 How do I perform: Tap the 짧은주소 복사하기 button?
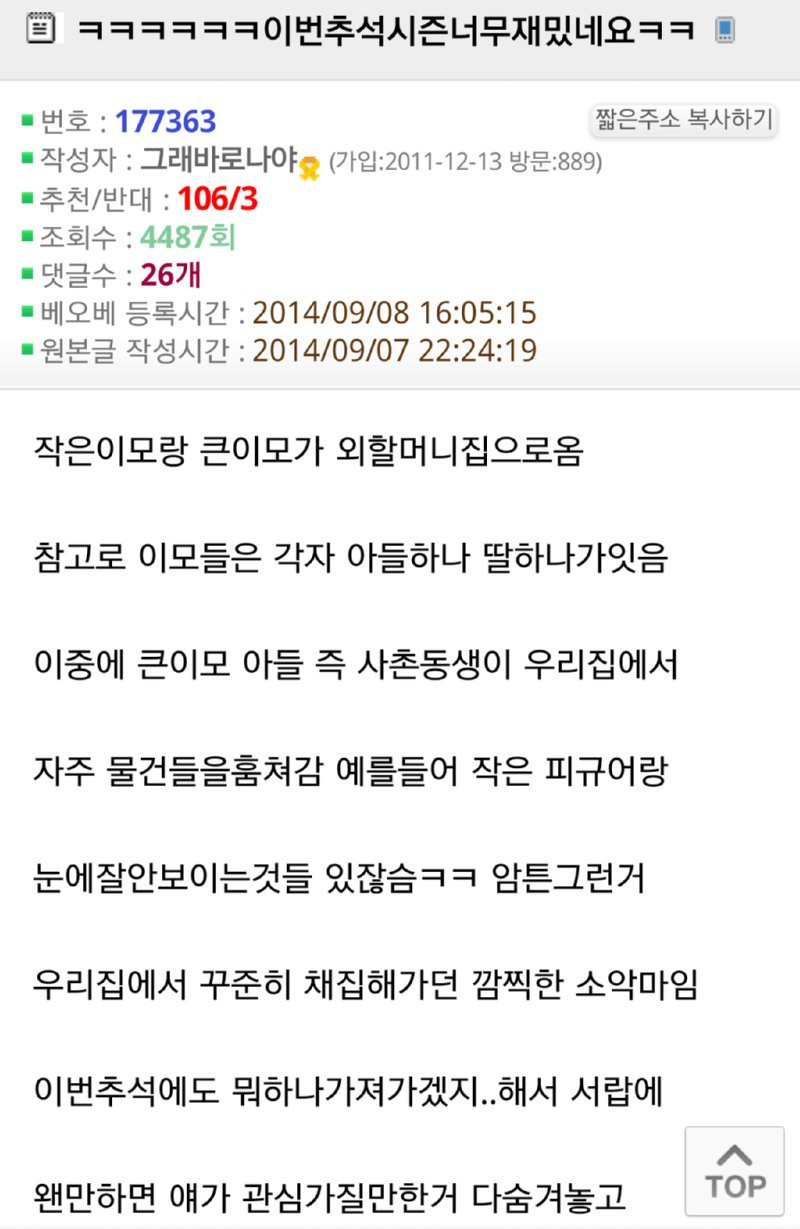[x=684, y=120]
